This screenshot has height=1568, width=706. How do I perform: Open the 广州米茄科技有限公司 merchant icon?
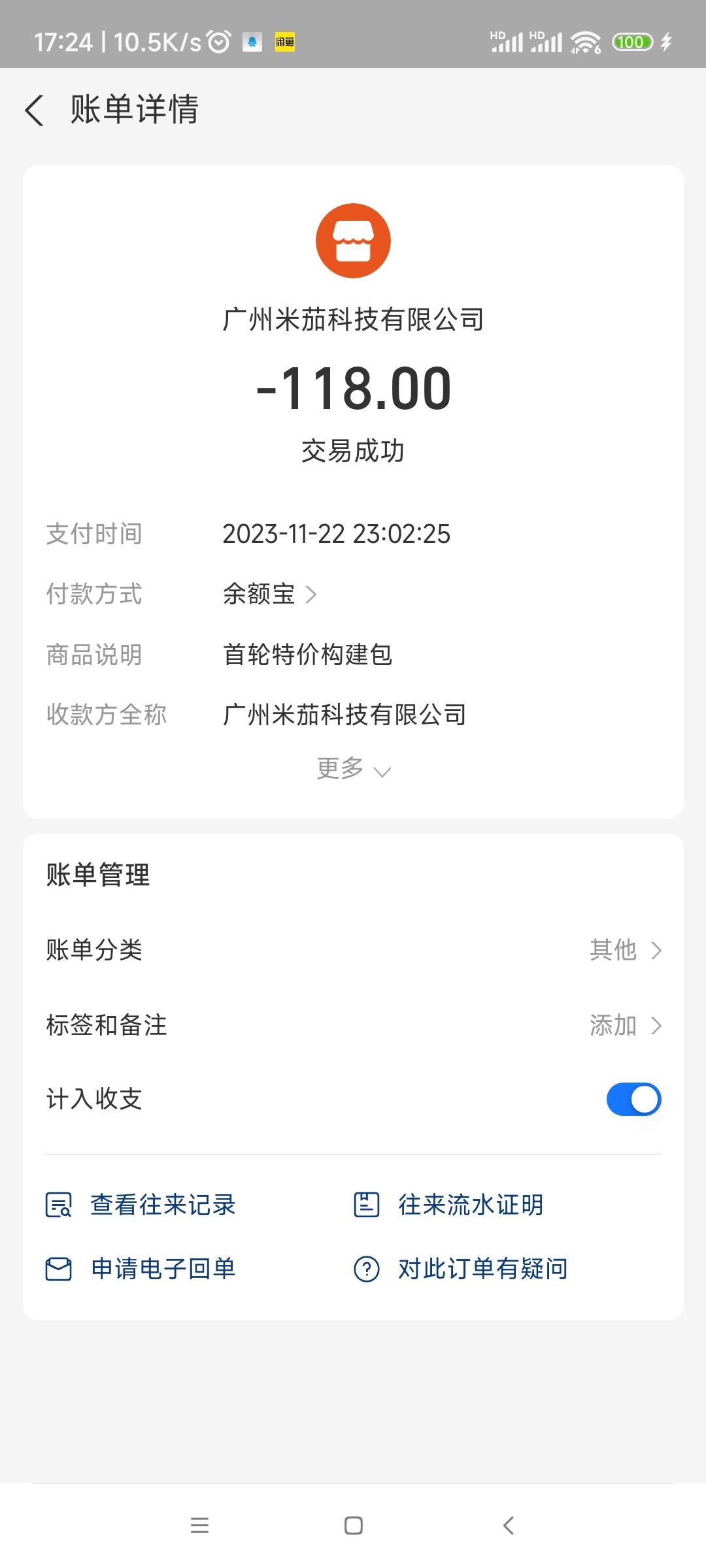[x=353, y=241]
